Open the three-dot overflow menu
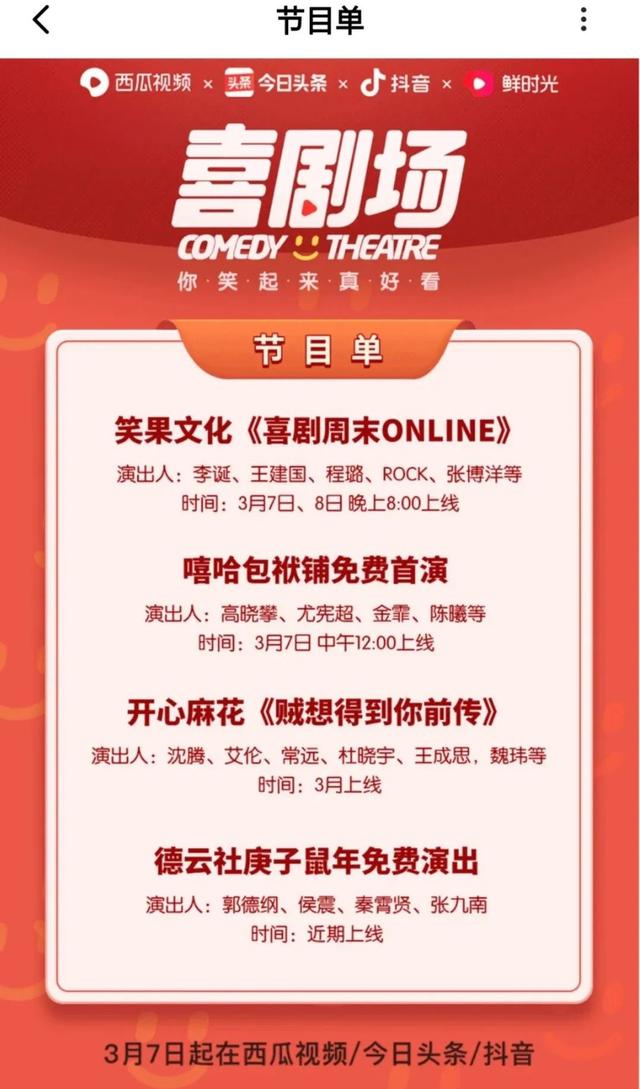640x1089 pixels. coord(584,20)
